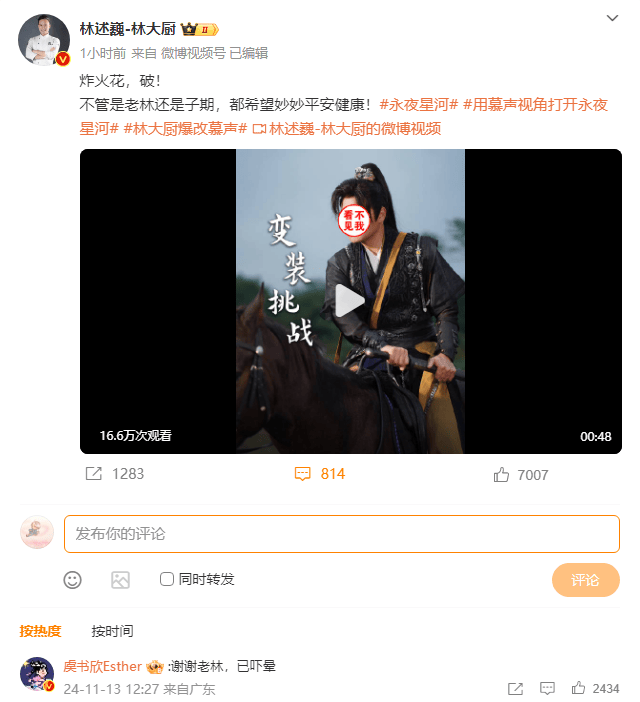Open the 814 comments
Viewport: 640px width, 702px height.
(320, 474)
